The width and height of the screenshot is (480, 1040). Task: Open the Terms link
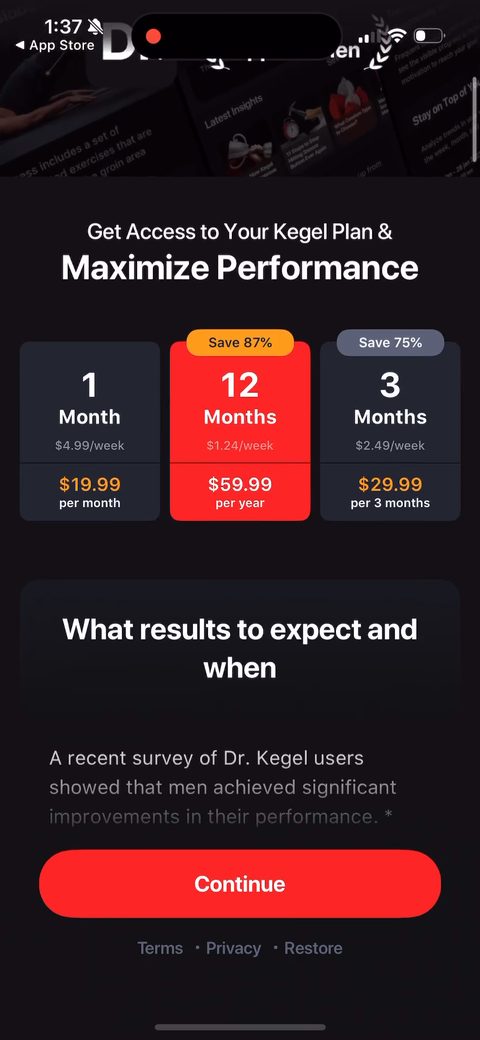click(x=160, y=948)
